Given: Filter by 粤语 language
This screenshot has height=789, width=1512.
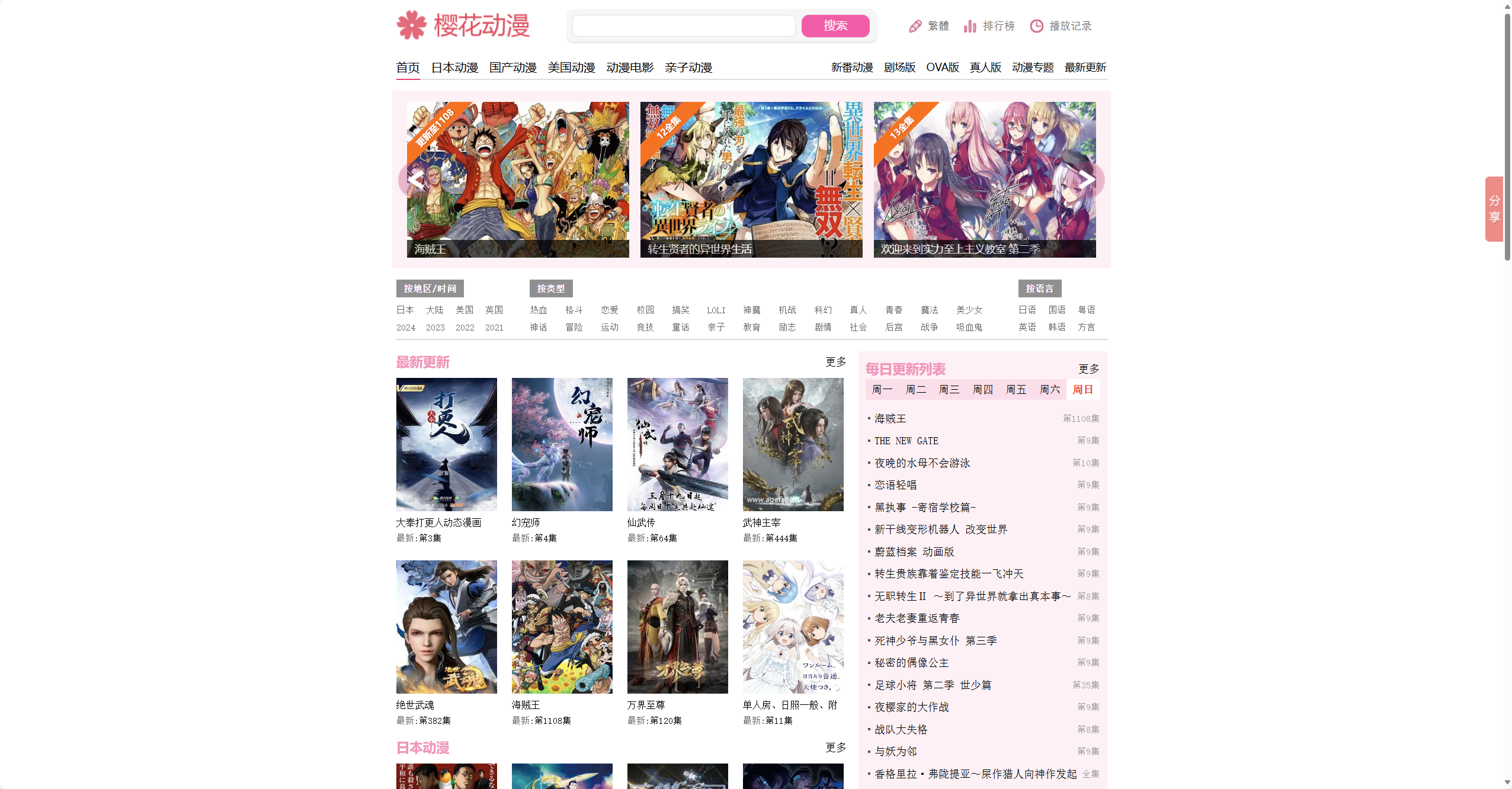Looking at the screenshot, I should coord(1087,310).
